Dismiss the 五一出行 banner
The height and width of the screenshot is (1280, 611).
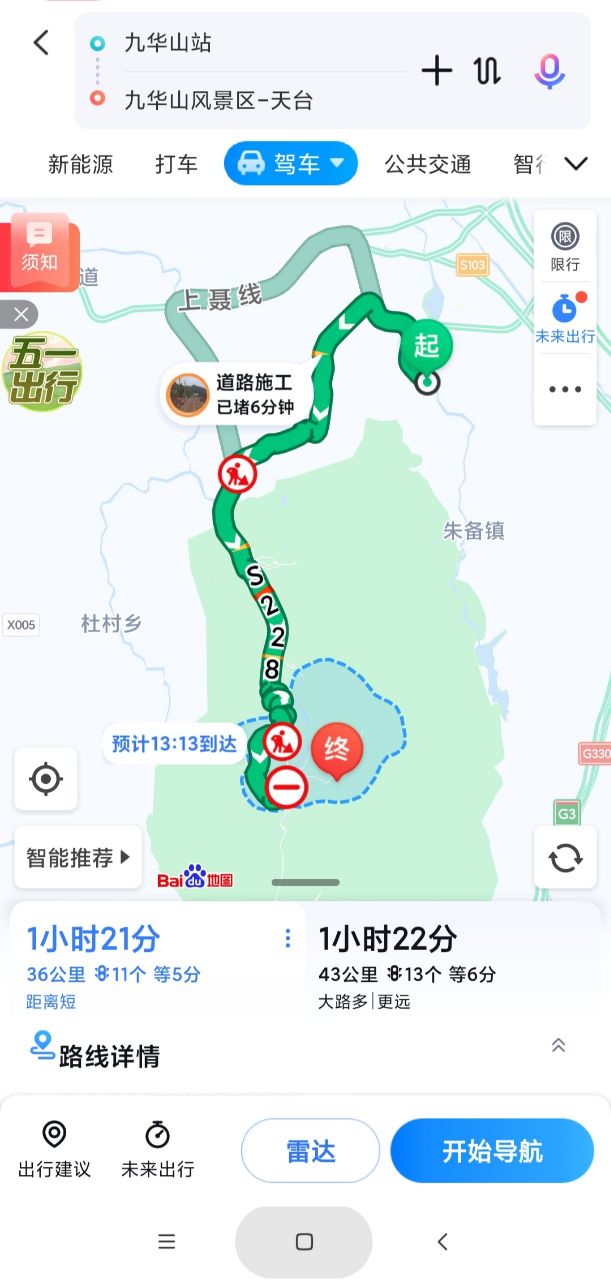(x=20, y=315)
